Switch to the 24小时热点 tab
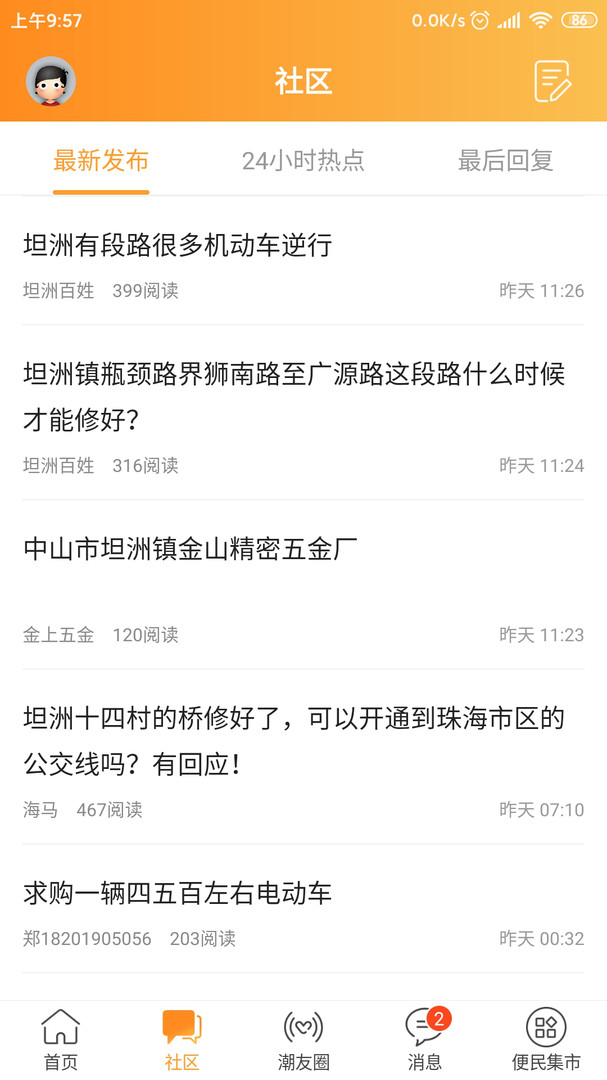607x1080 pixels. point(303,161)
